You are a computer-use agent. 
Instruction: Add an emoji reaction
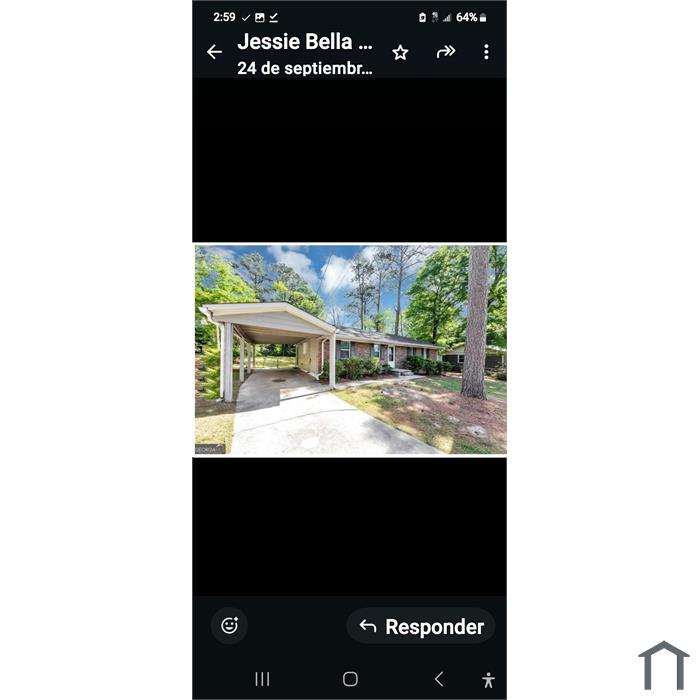tap(229, 626)
